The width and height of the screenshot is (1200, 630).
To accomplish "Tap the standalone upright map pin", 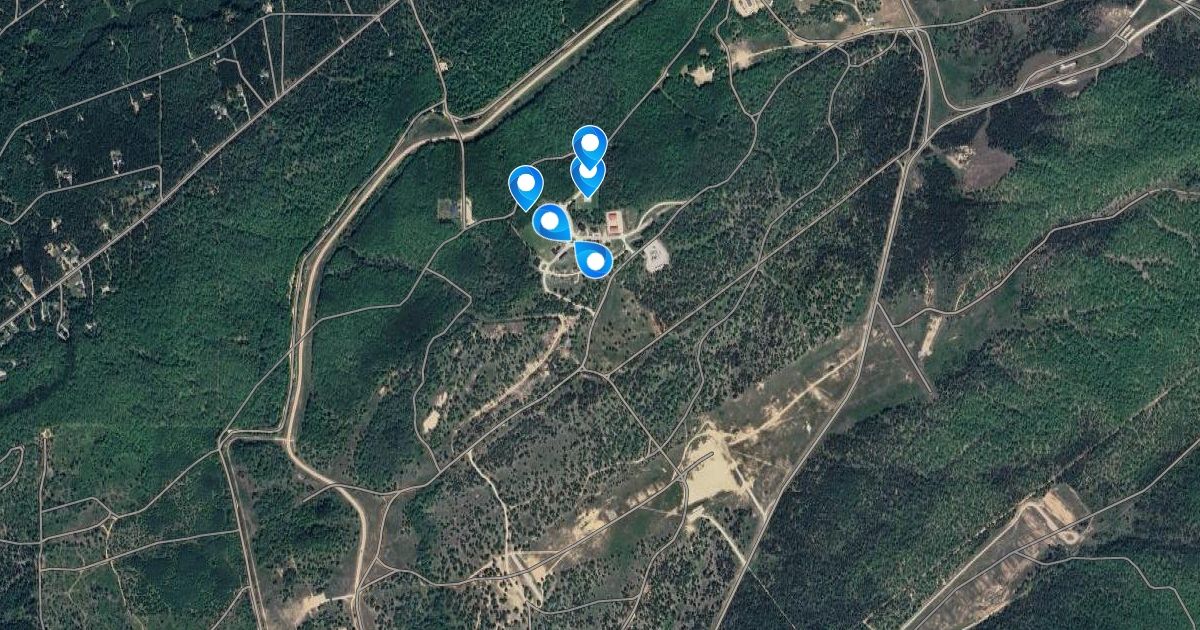I will [526, 184].
